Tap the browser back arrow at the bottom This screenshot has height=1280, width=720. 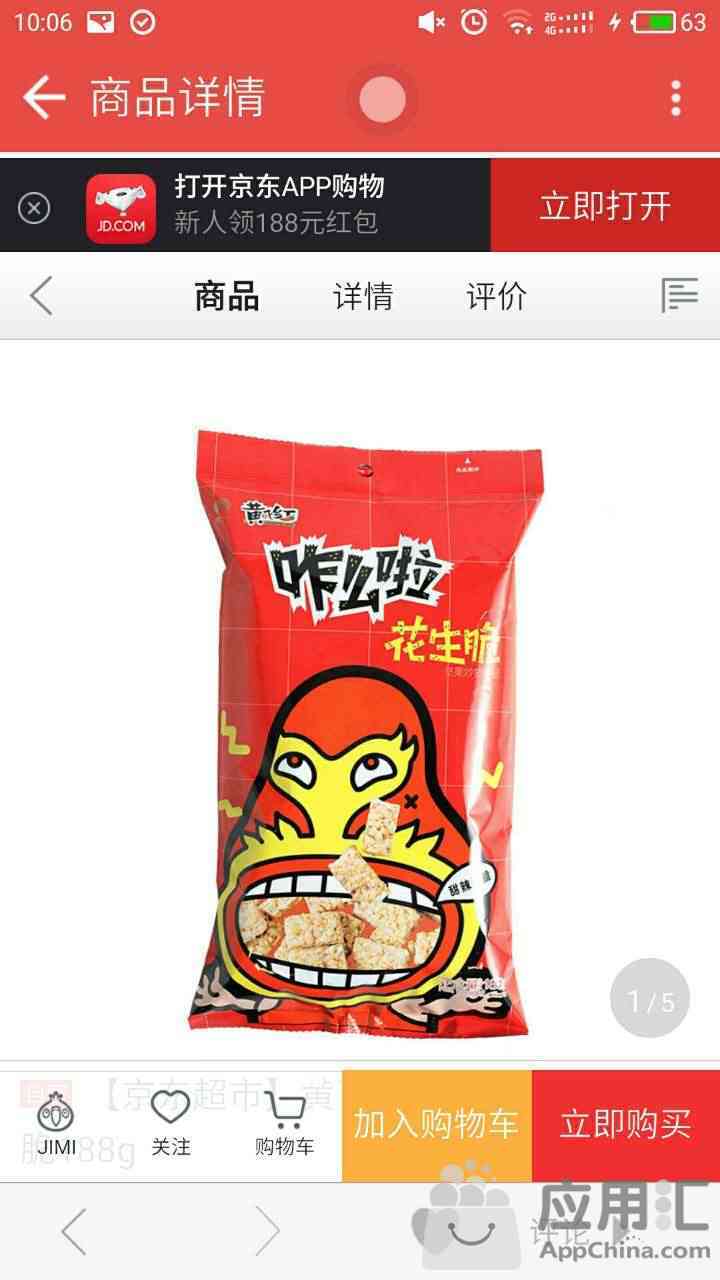74,1231
